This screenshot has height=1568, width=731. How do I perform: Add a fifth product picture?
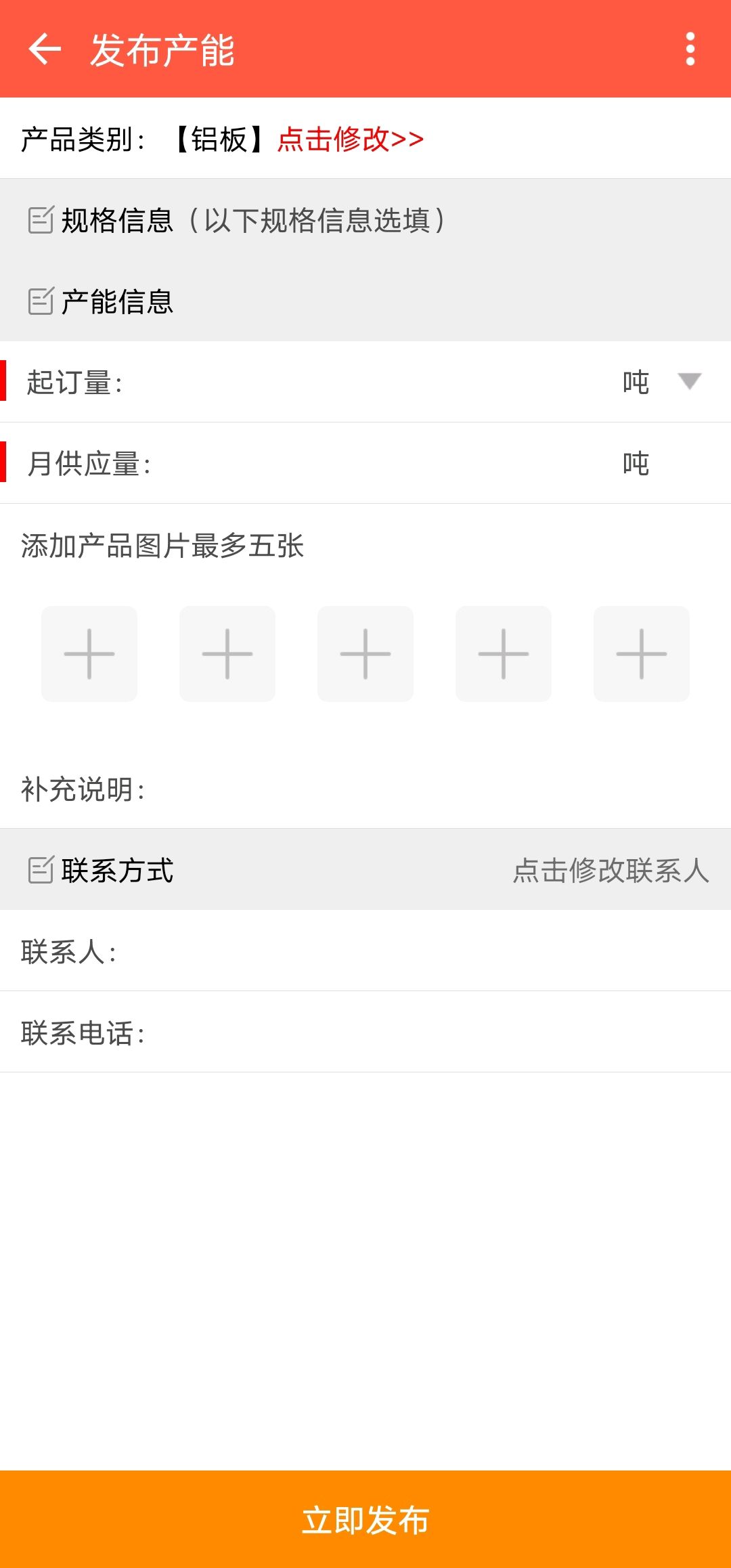tap(642, 654)
